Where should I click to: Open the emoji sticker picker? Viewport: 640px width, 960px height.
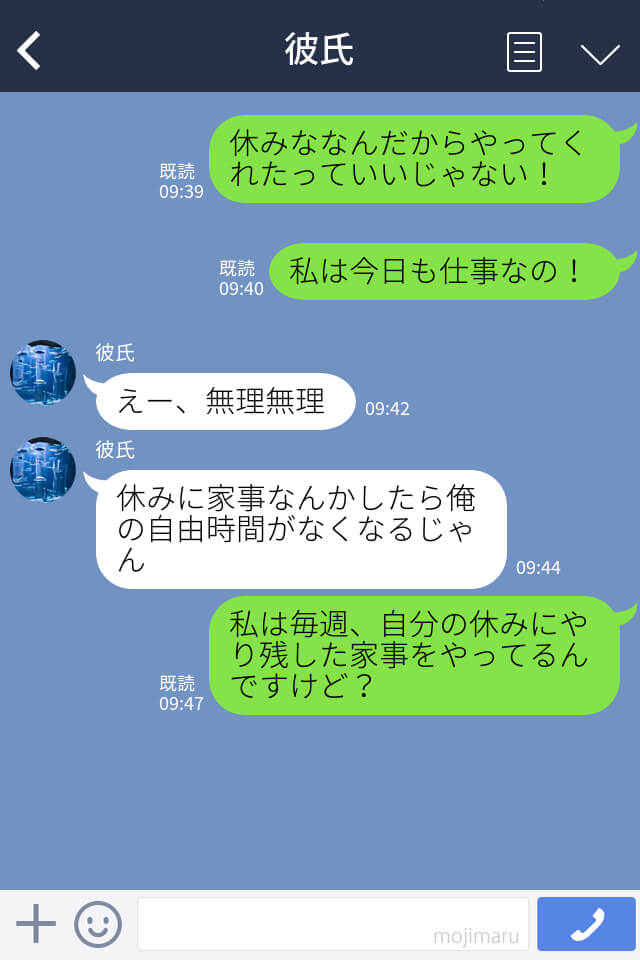pos(98,924)
